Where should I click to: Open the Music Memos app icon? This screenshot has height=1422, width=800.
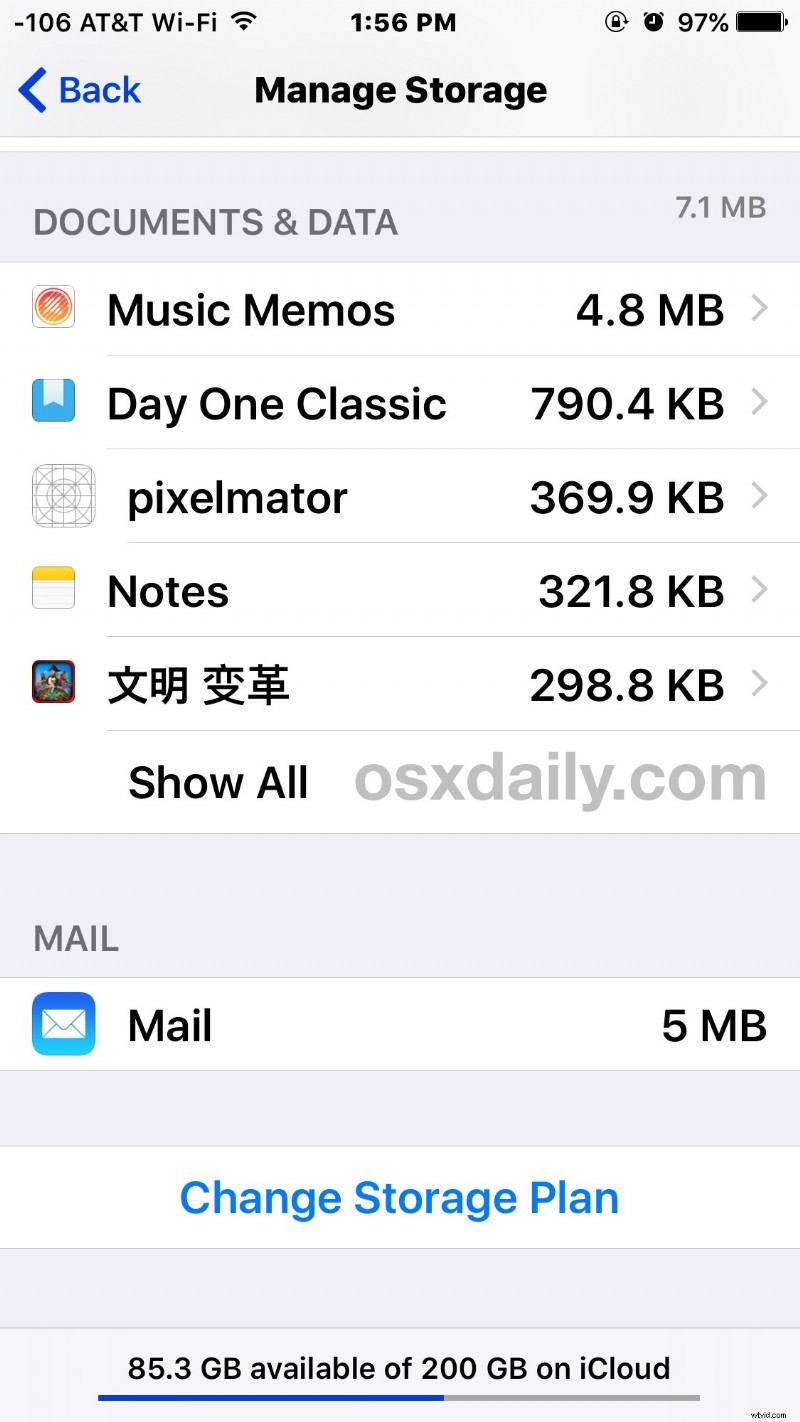(53, 308)
